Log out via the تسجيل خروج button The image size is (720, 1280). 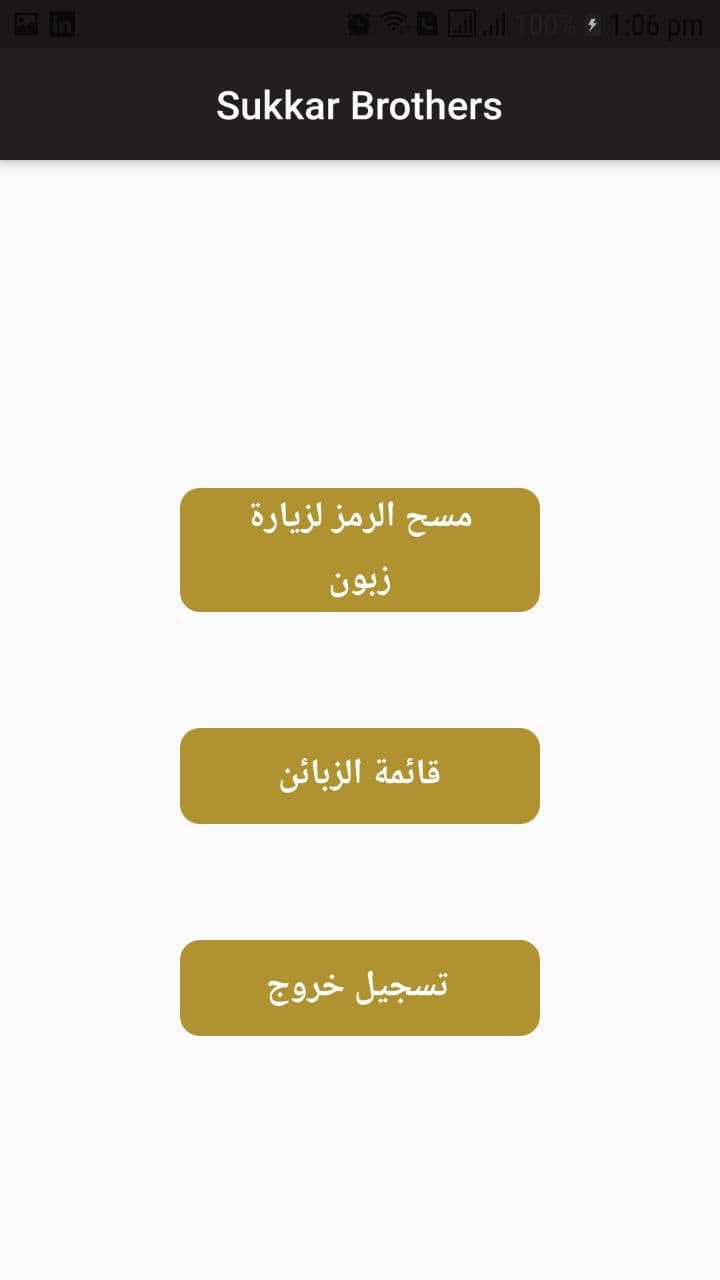(360, 988)
